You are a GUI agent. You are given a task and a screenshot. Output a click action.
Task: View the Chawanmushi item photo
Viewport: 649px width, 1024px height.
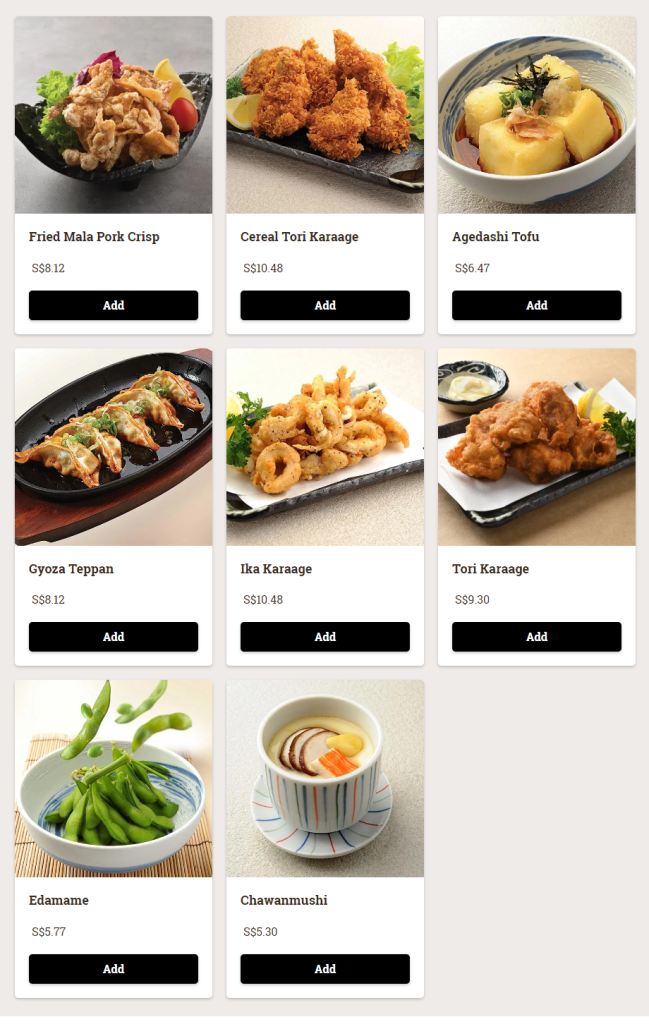click(x=325, y=779)
